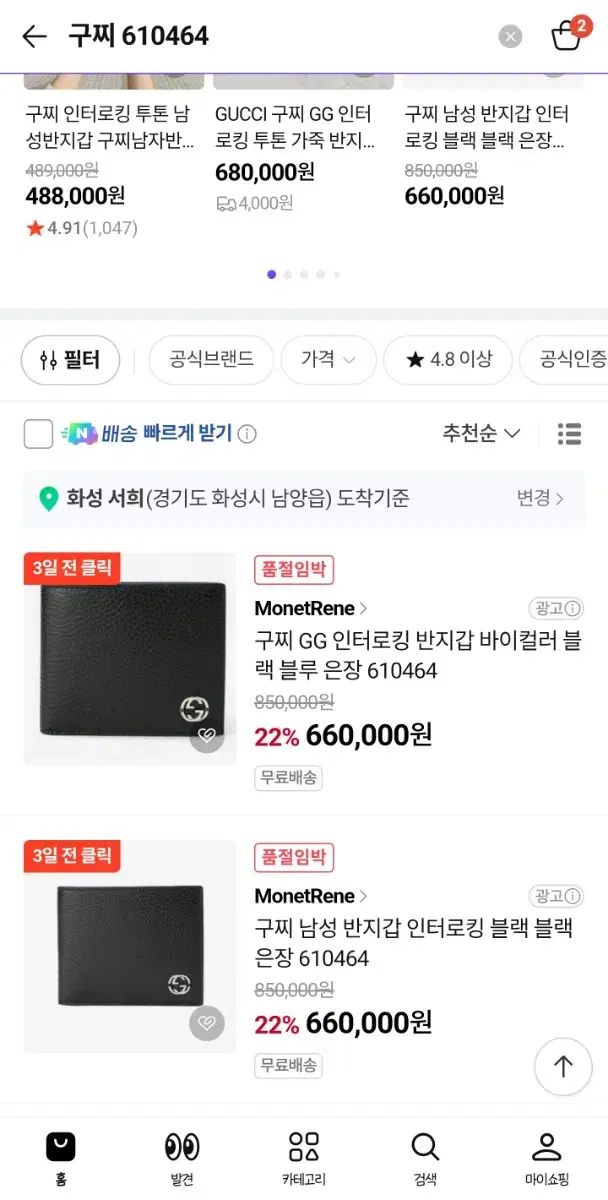Change sort order from 추천순
The height and width of the screenshot is (1200, 608).
coord(481,434)
